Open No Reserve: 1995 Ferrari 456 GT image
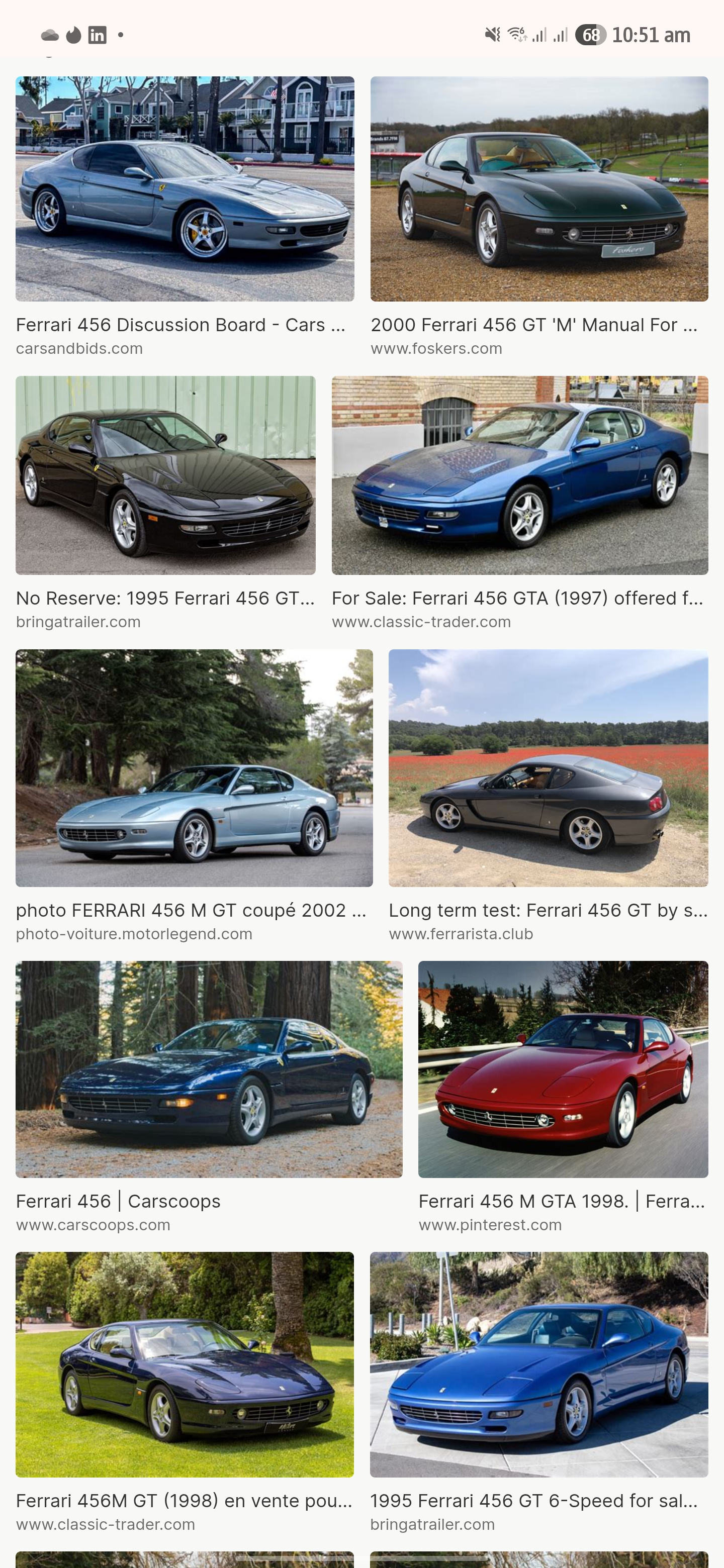 pos(165,475)
